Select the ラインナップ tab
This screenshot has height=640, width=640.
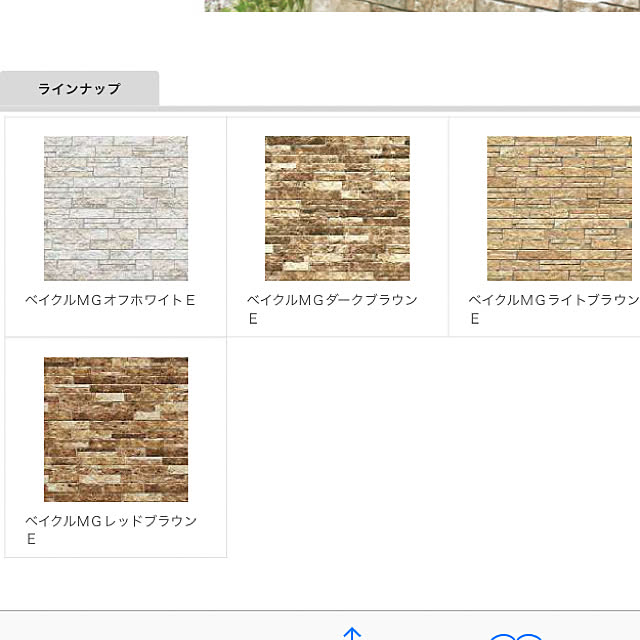click(79, 89)
